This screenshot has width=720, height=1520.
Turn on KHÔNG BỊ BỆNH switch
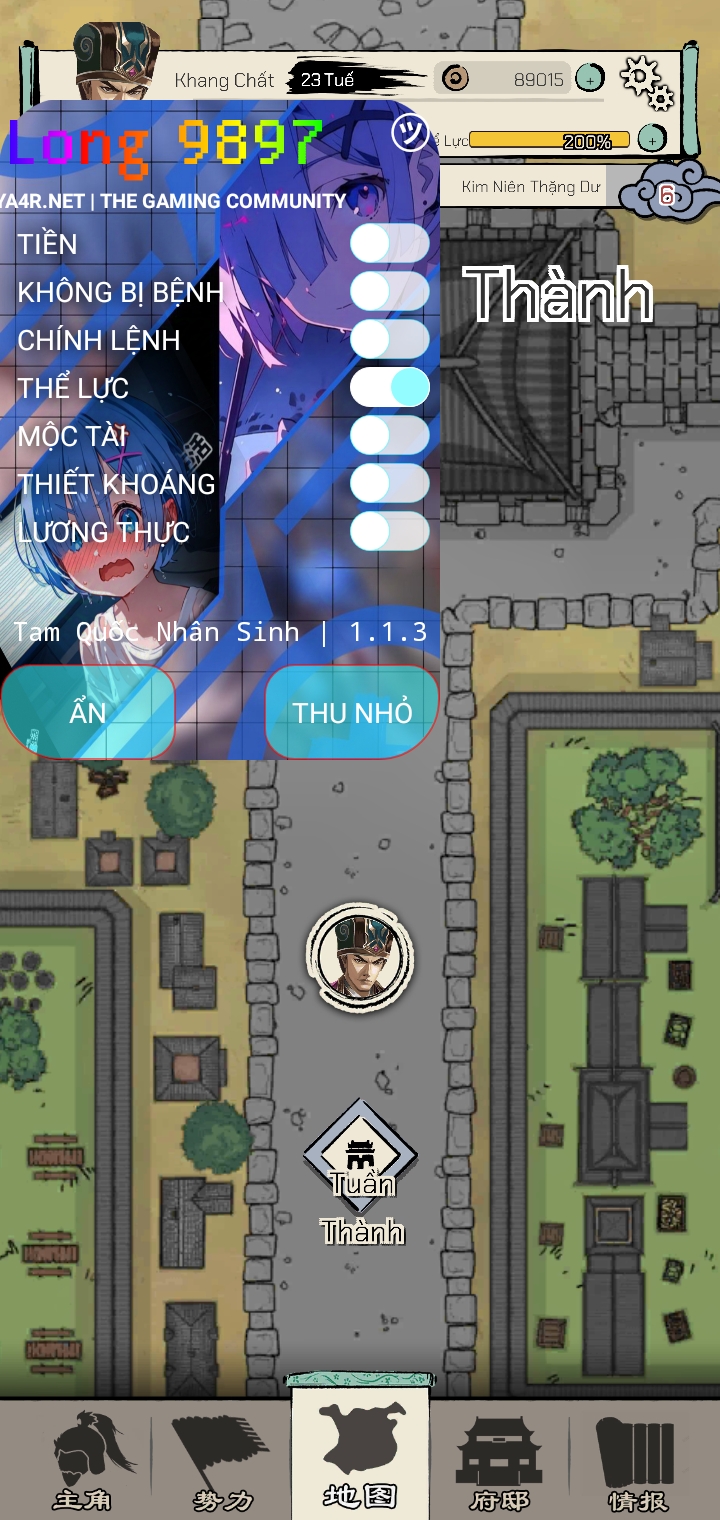pos(389,291)
